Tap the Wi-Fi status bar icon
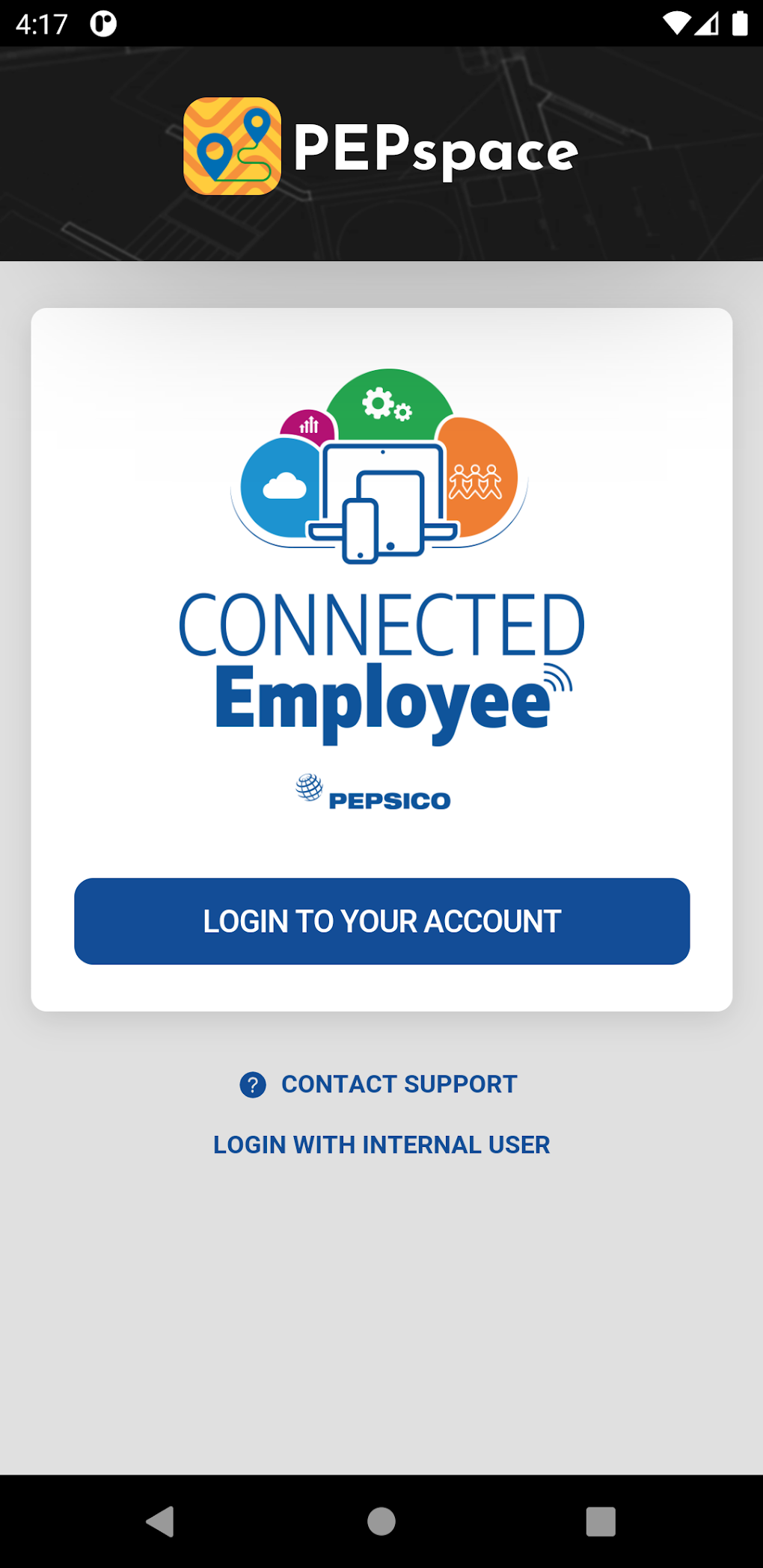The height and width of the screenshot is (1568, 763). tap(678, 22)
